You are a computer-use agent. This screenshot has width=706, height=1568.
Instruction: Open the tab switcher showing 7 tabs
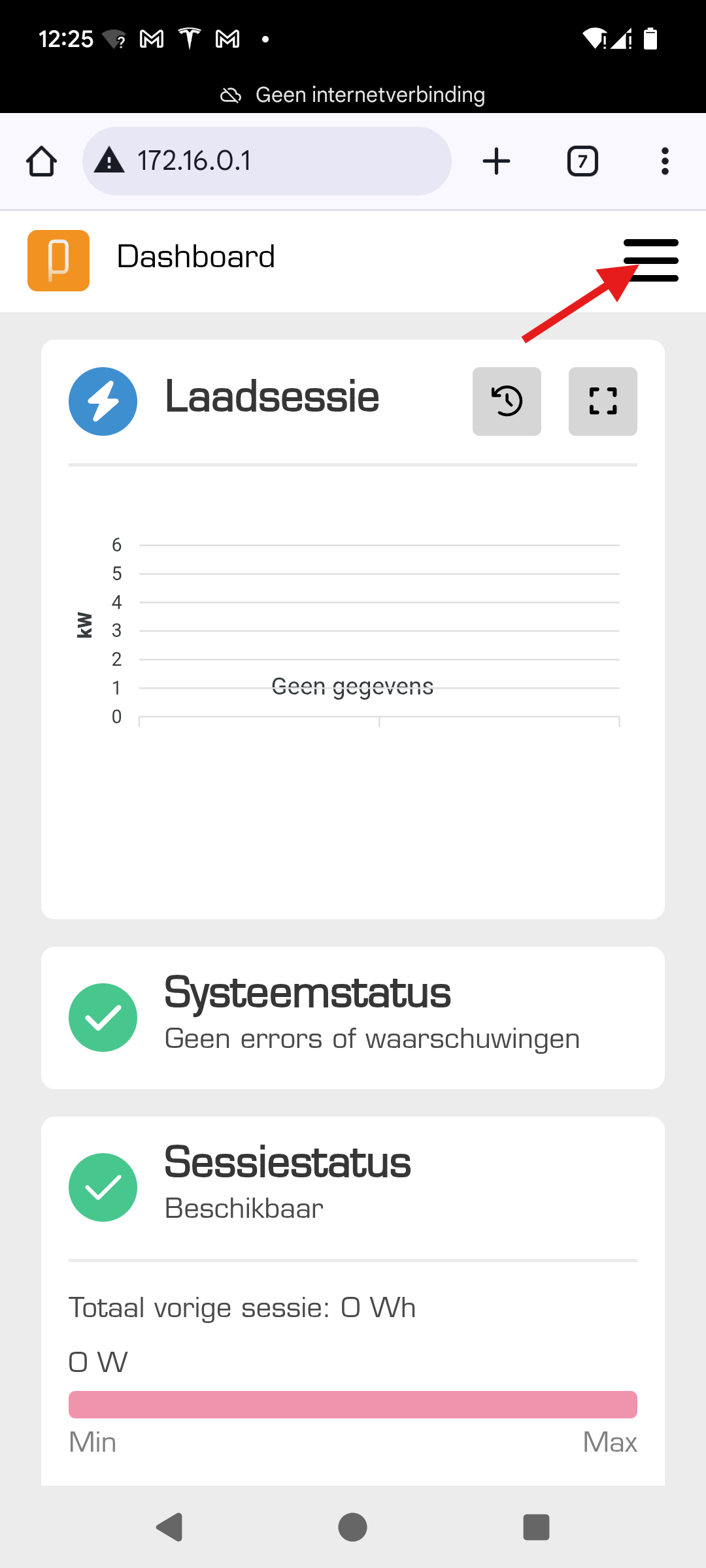pyautogui.click(x=582, y=161)
